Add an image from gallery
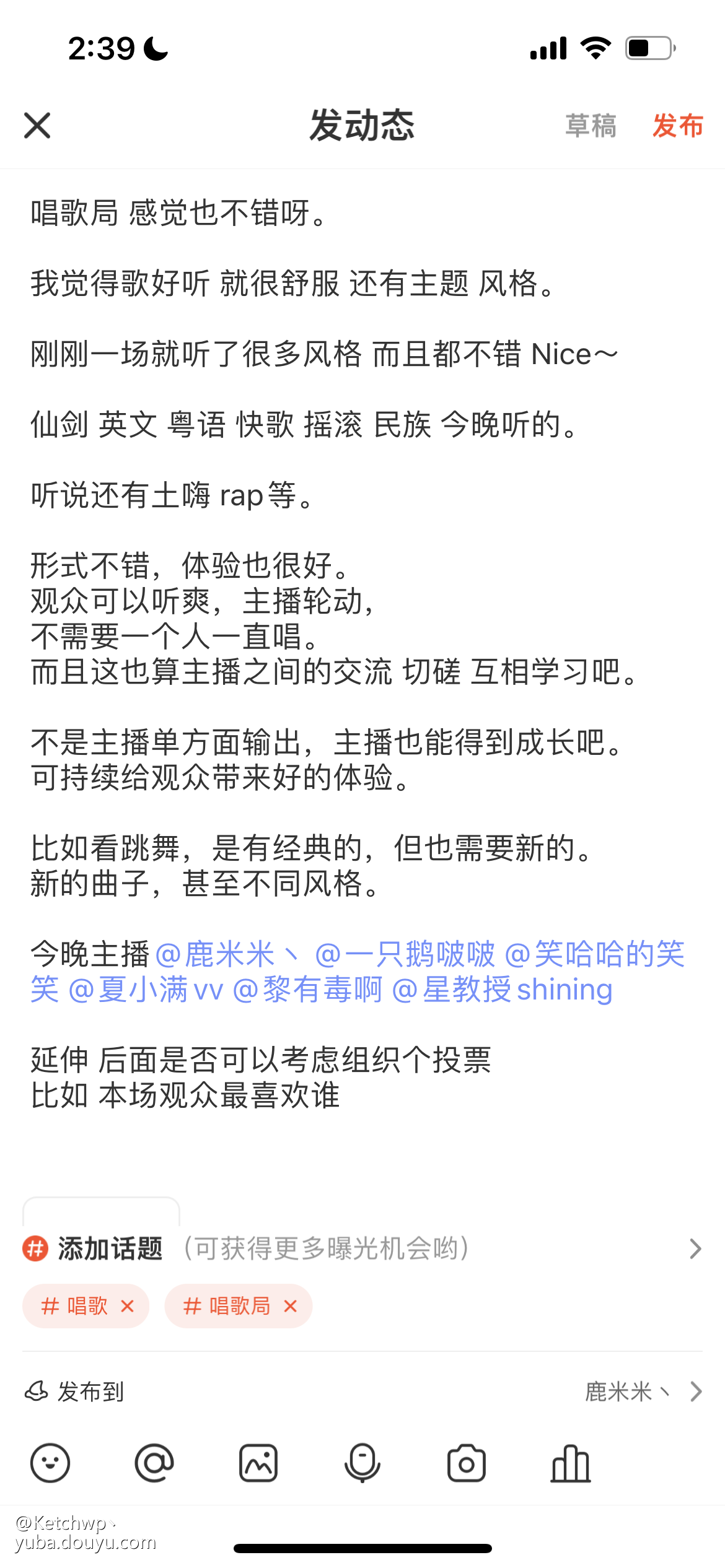The width and height of the screenshot is (725, 1568). 258,1463
